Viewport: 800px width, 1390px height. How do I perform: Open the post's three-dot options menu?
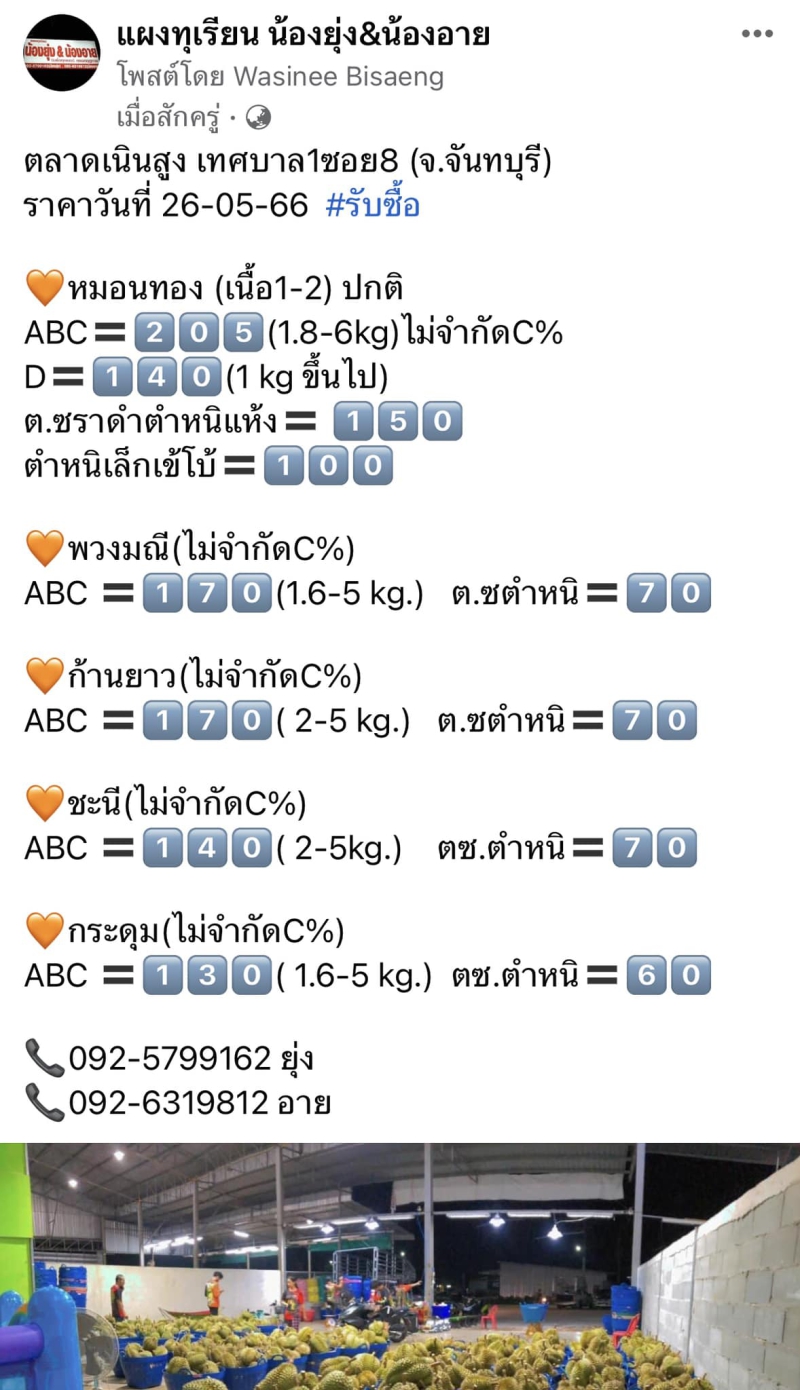point(757,34)
